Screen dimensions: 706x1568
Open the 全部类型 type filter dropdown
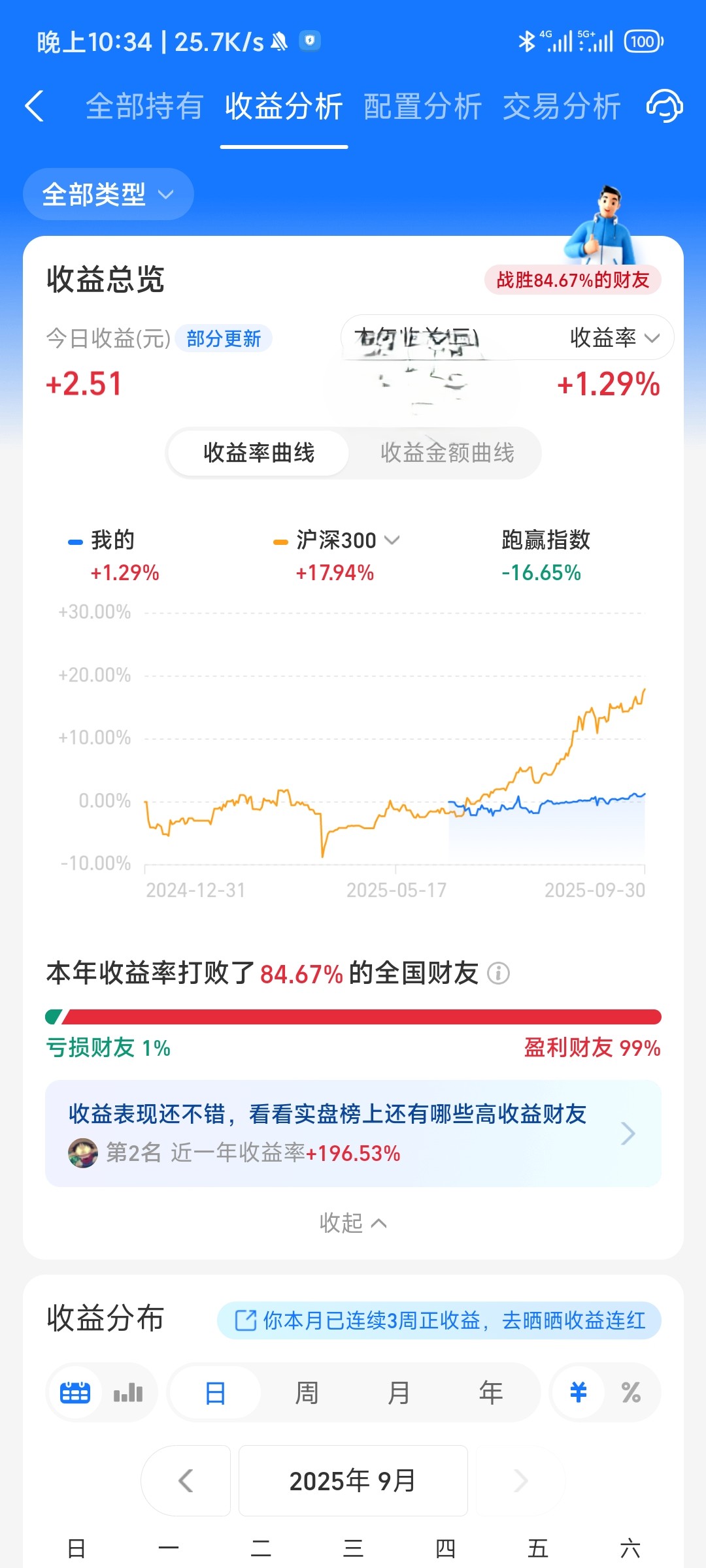tap(108, 194)
